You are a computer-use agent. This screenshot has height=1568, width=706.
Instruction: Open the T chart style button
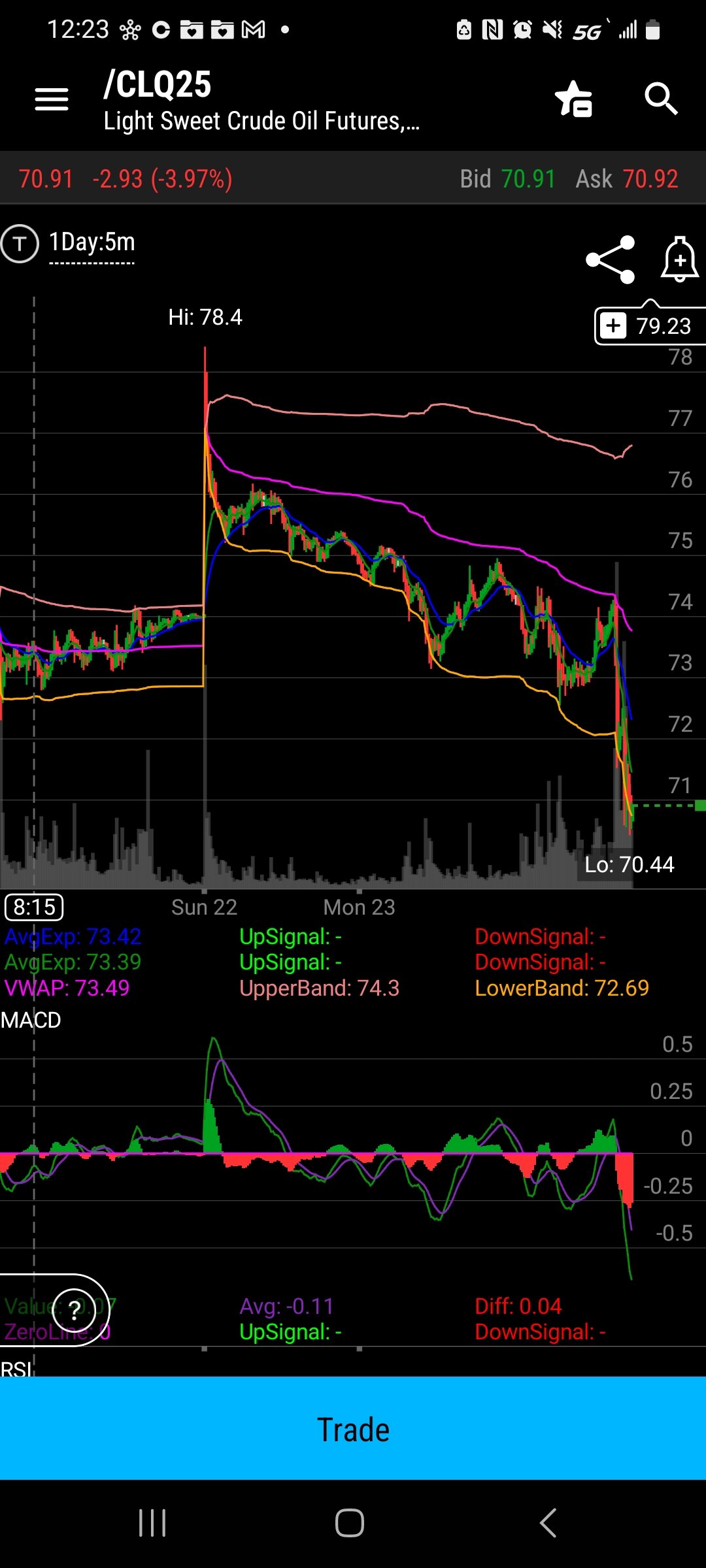tap(20, 244)
